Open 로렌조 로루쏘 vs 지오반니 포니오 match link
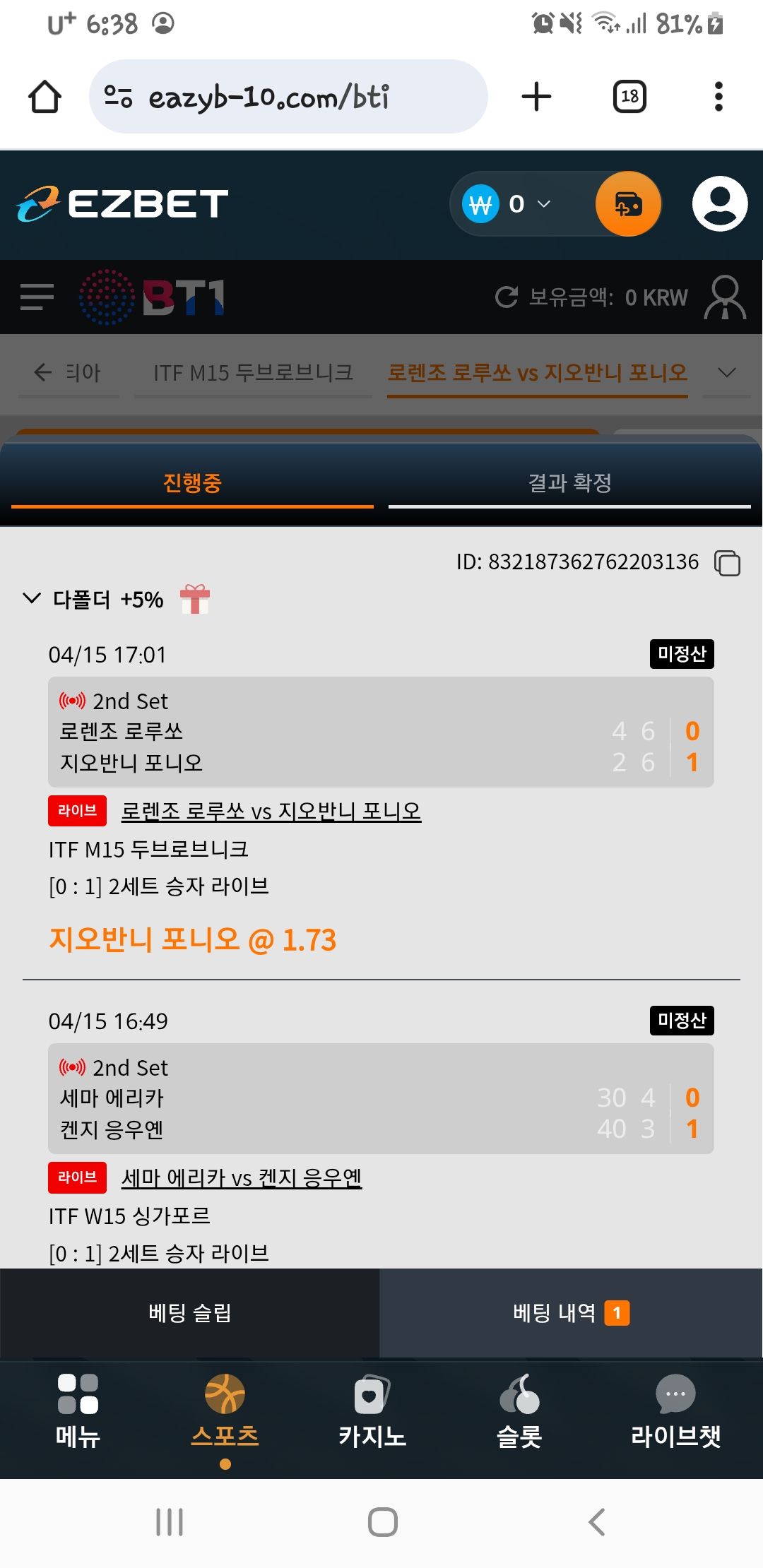763x1568 pixels. (x=271, y=811)
